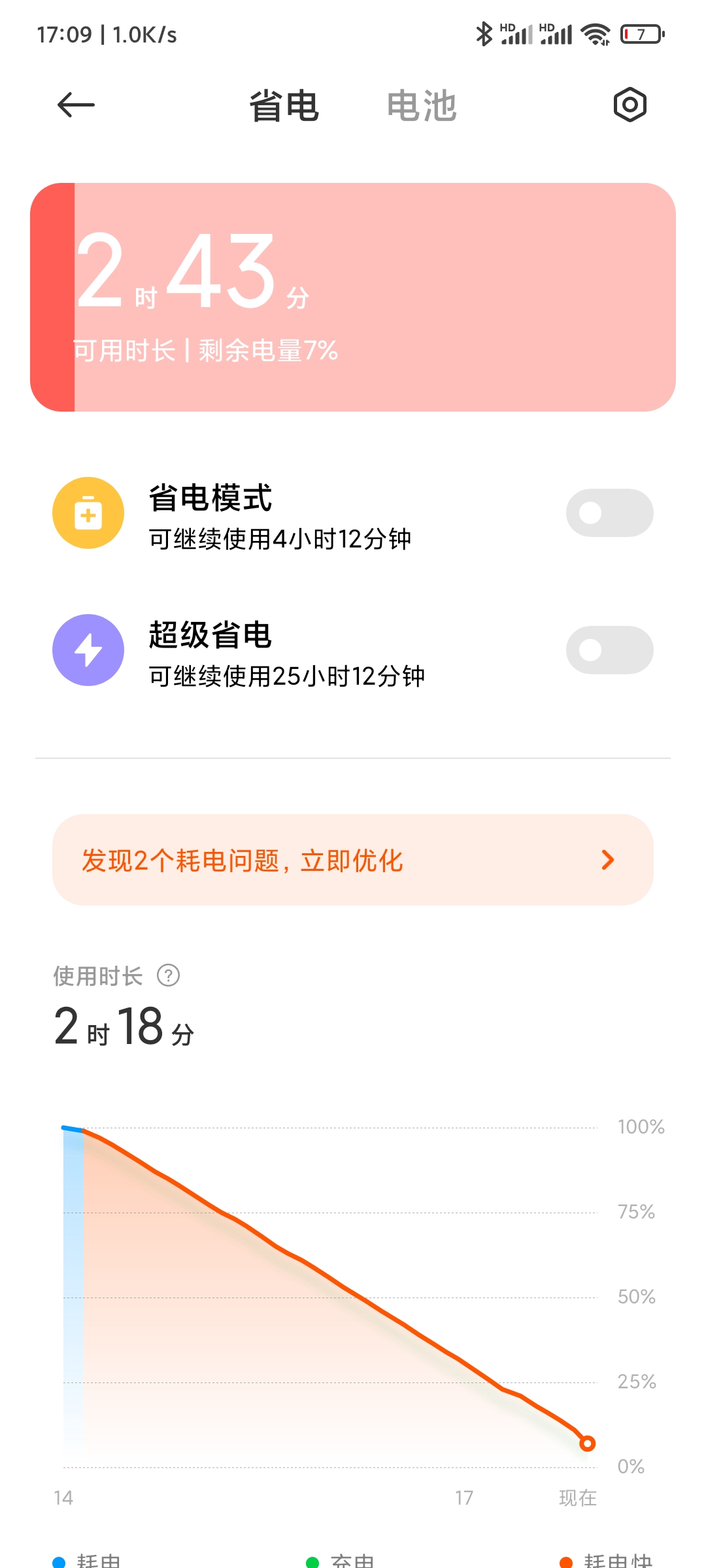Turn on 超级省电 switch
Image resolution: width=706 pixels, height=1568 pixels.
pyautogui.click(x=609, y=650)
